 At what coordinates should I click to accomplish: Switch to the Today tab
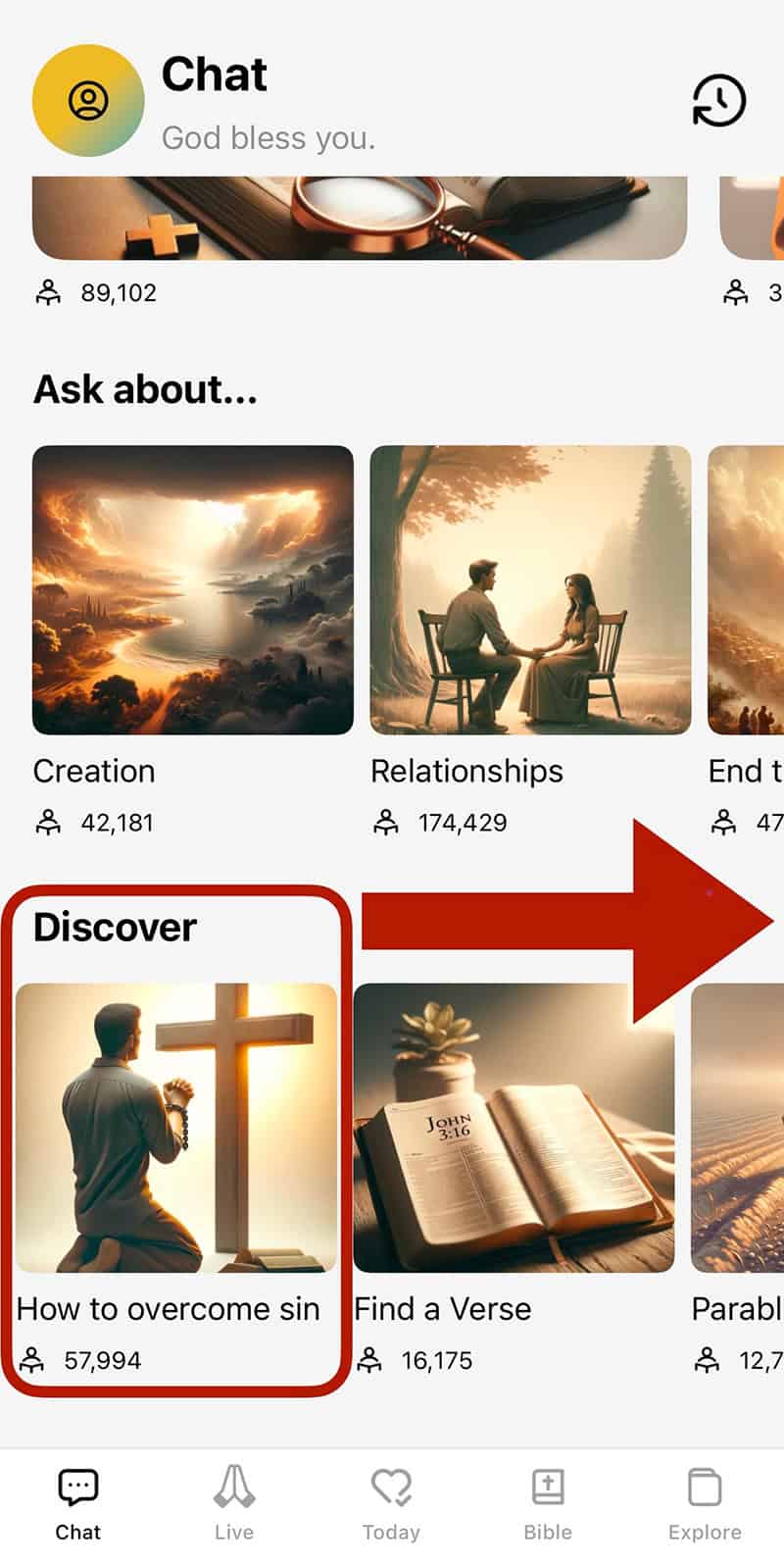coord(391,1502)
